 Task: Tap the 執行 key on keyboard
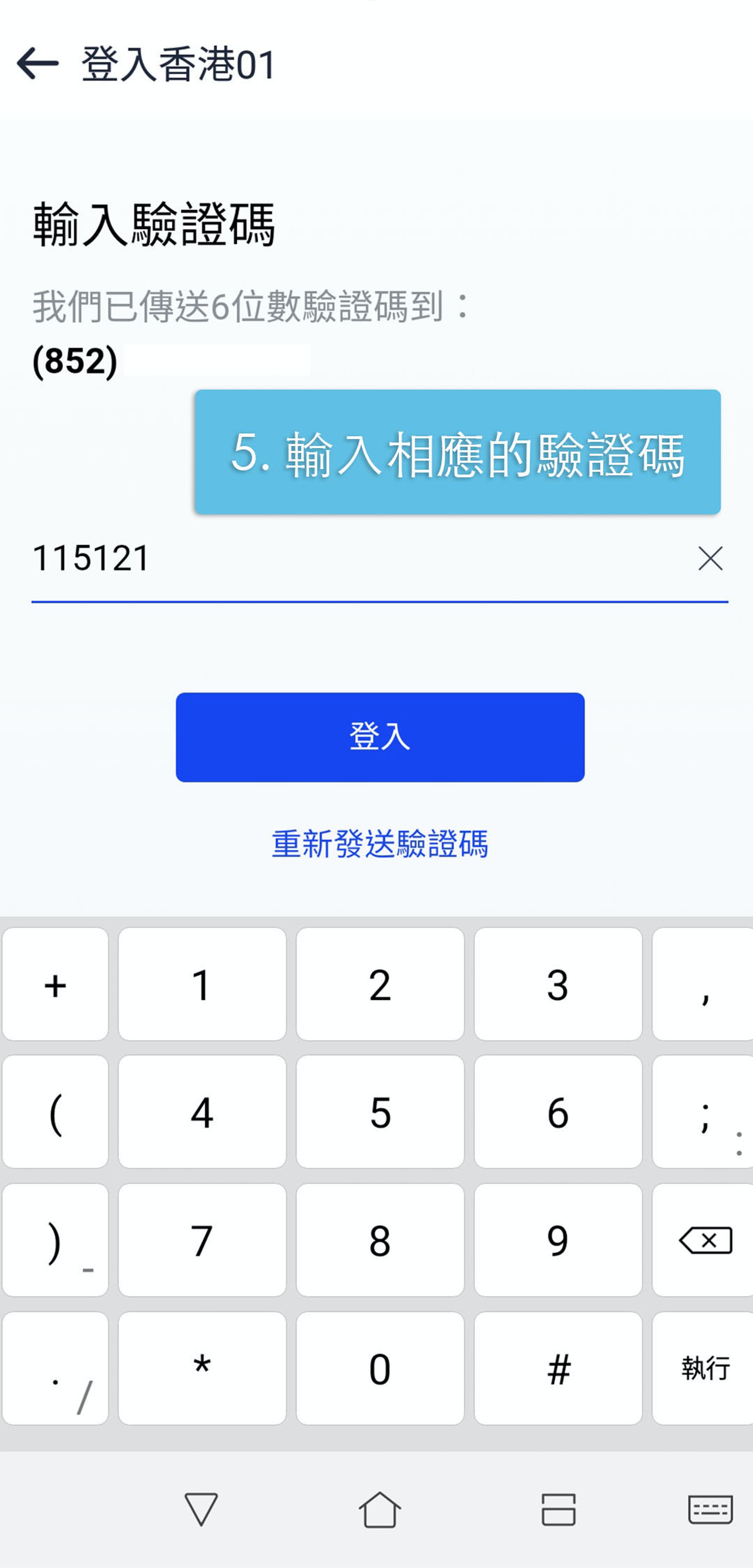click(706, 1368)
